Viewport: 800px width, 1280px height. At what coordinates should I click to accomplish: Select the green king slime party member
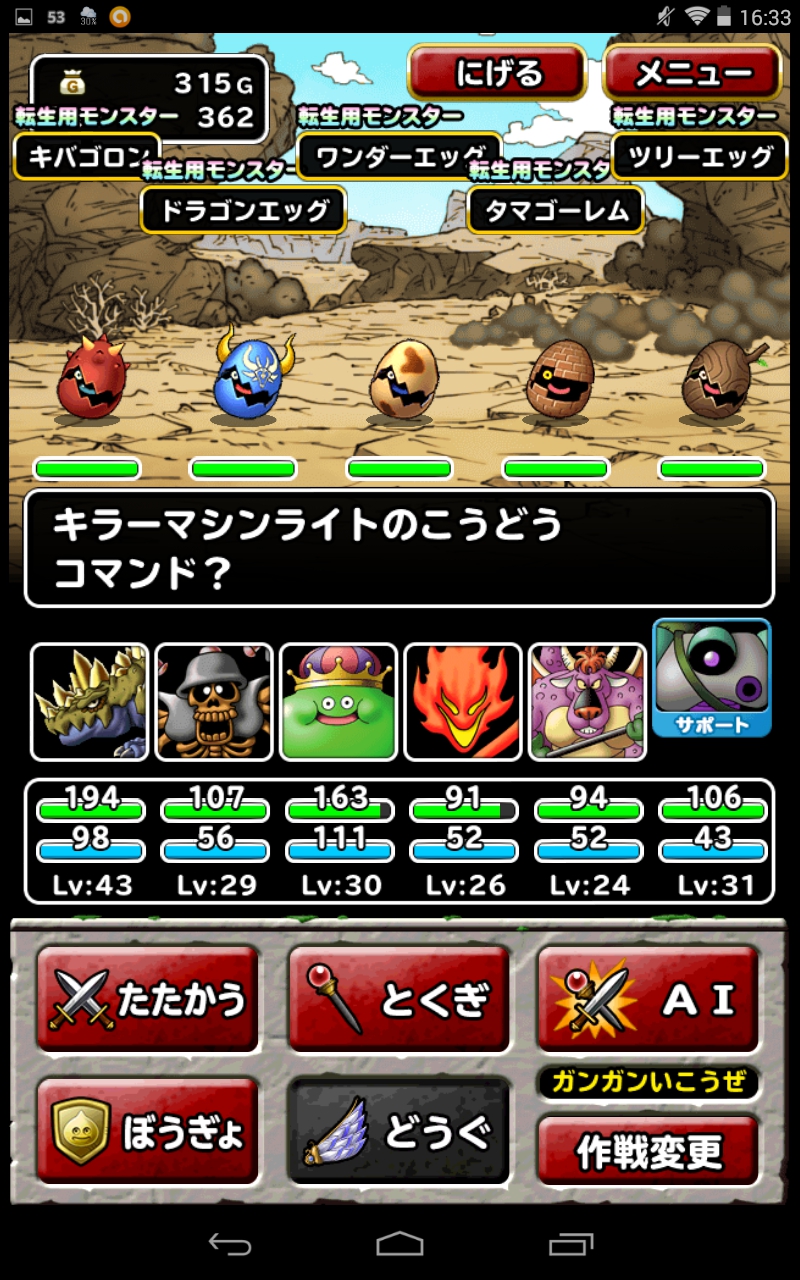pyautogui.click(x=338, y=702)
